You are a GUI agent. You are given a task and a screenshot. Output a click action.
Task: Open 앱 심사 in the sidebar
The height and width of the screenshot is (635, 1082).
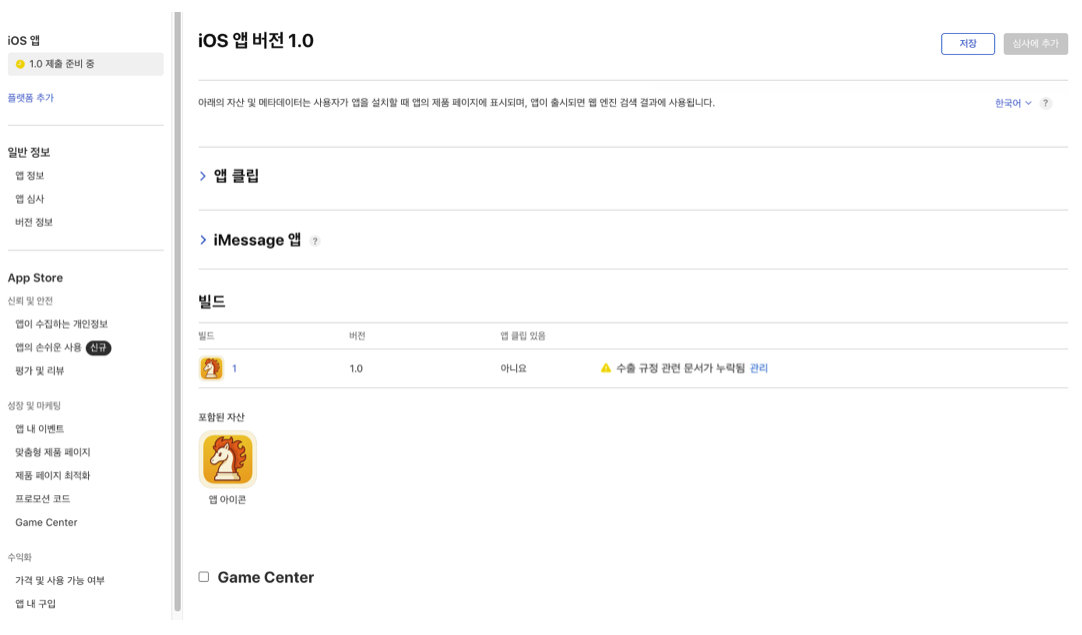[30, 199]
